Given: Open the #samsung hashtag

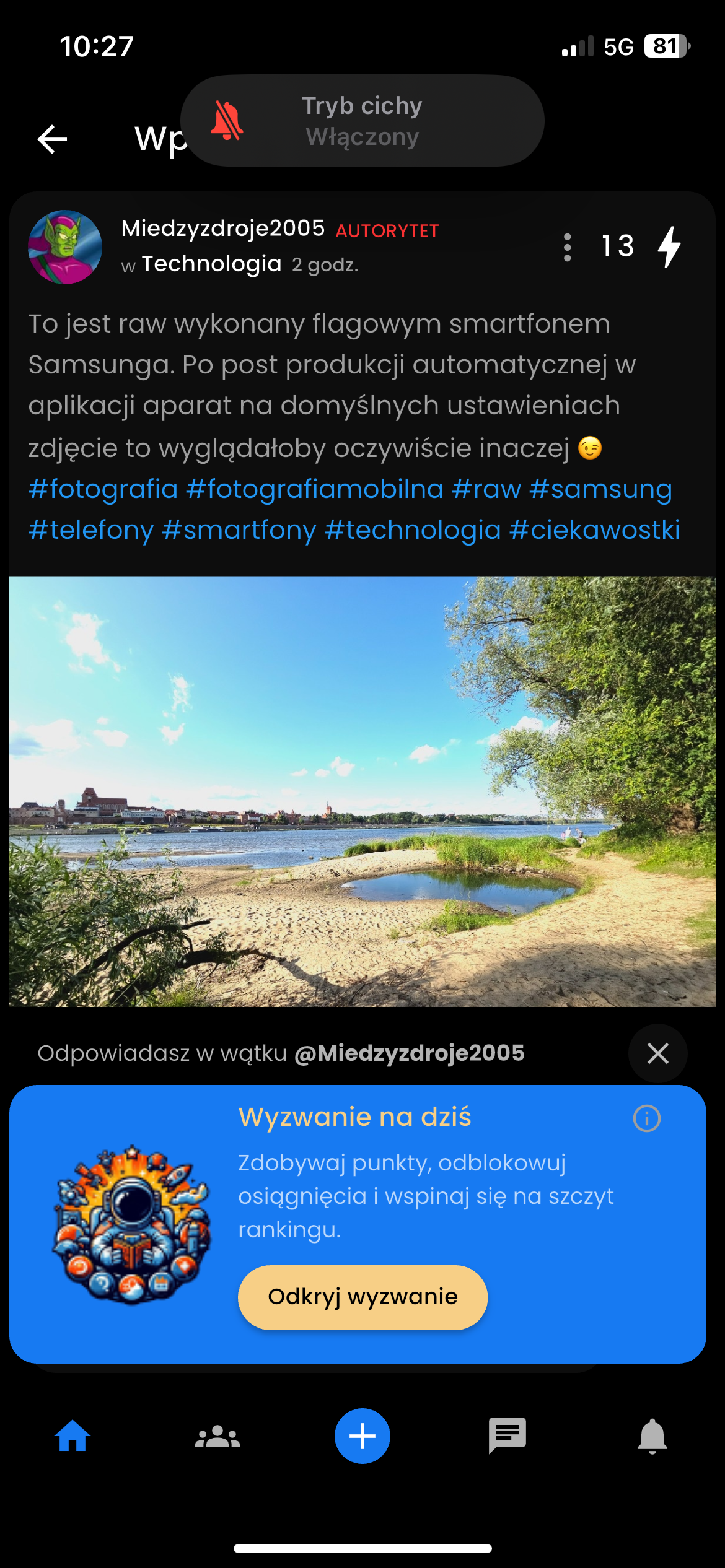Looking at the screenshot, I should tap(600, 489).
